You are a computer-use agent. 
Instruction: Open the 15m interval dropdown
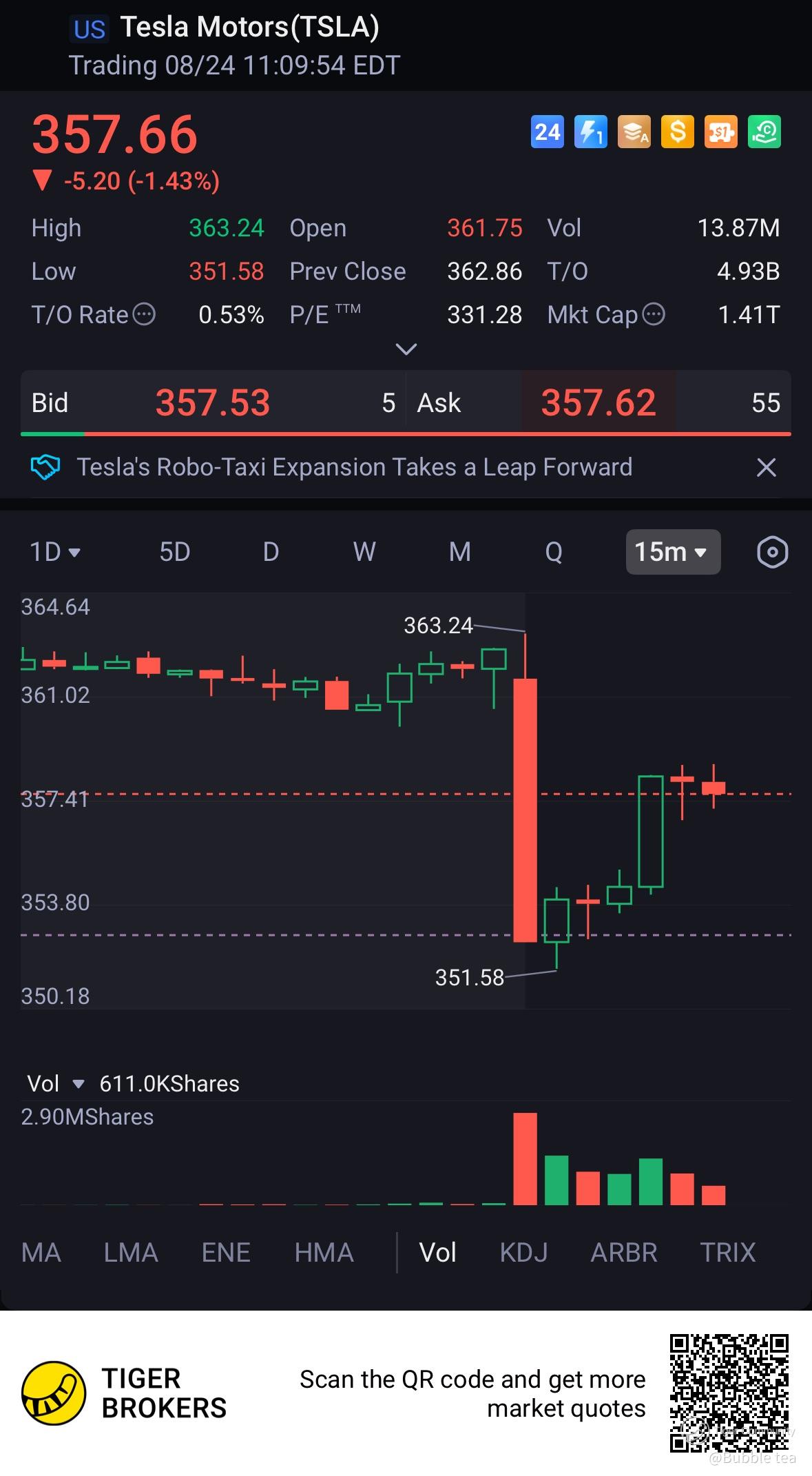coord(673,552)
